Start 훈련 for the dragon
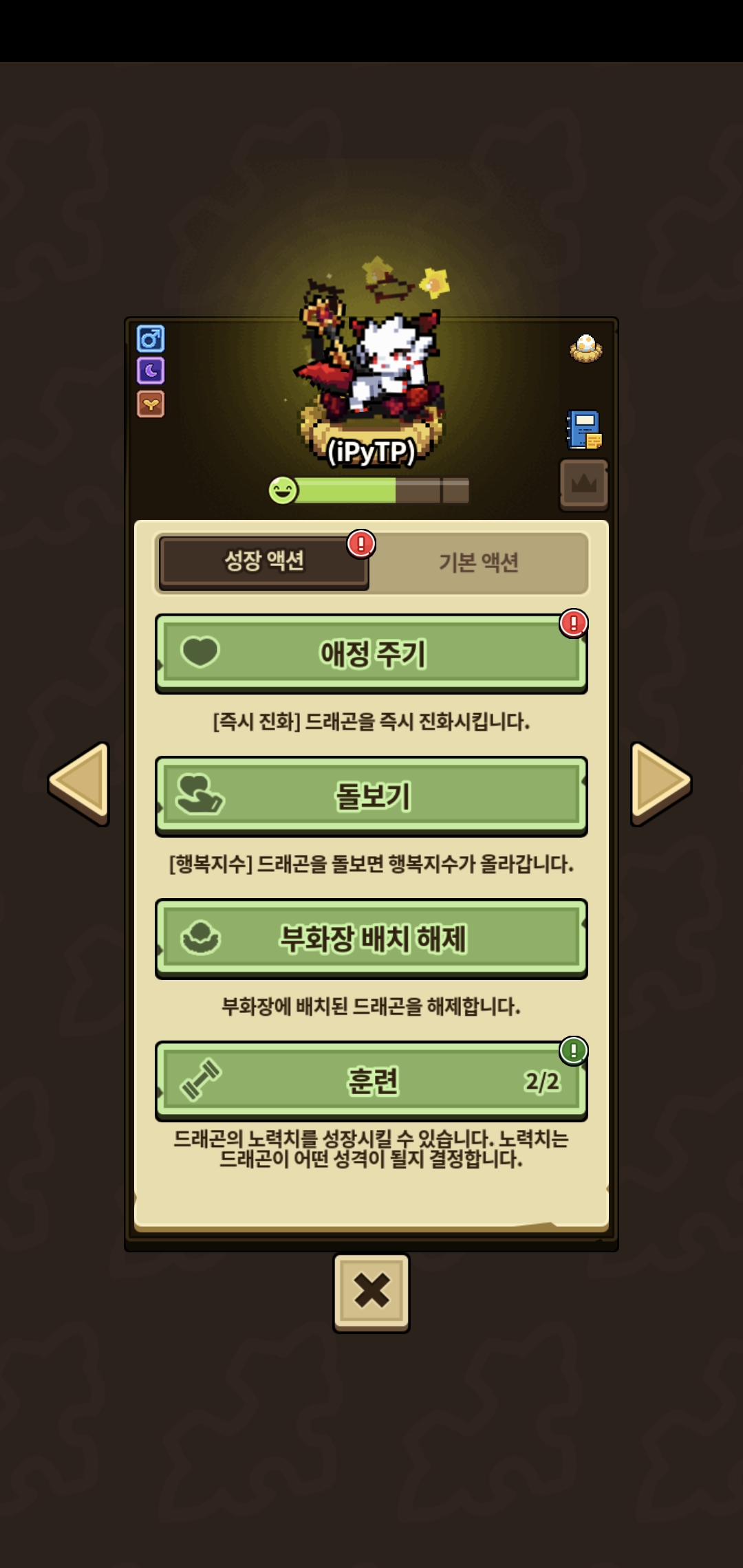 tap(371, 1081)
